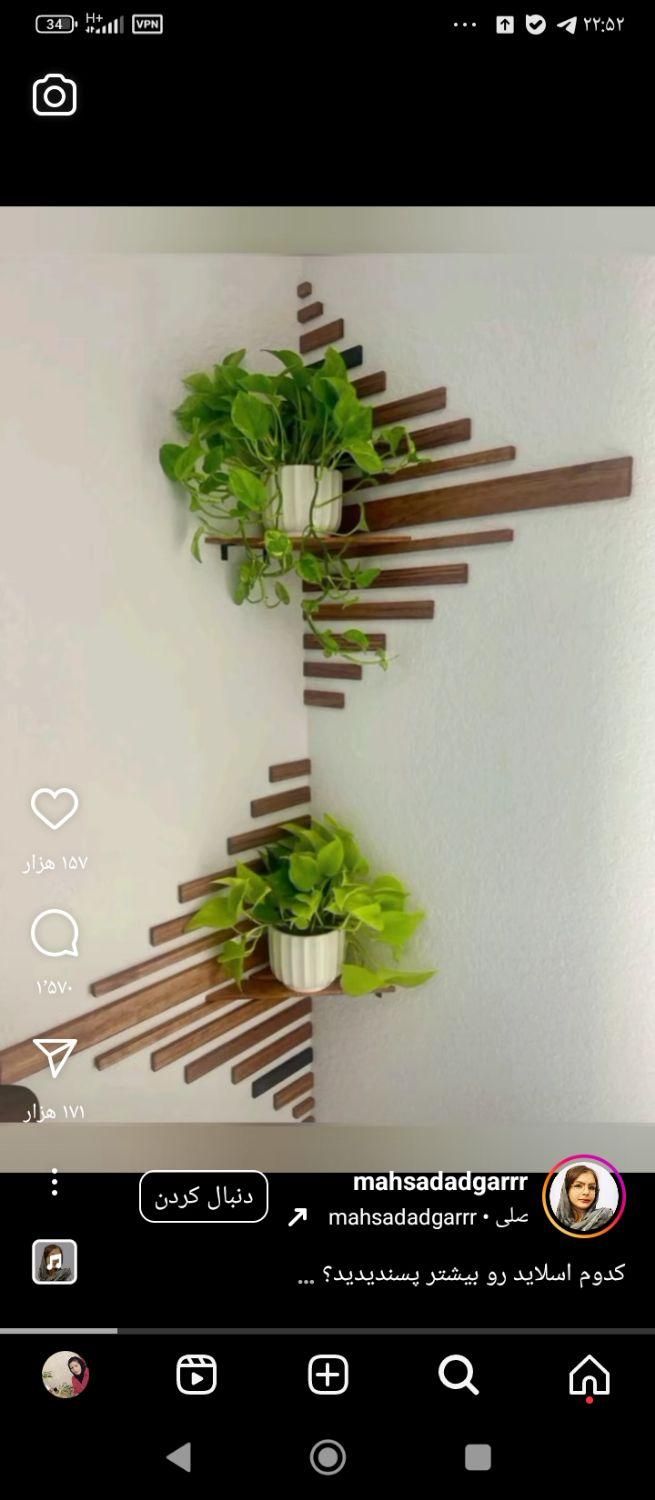The image size is (655, 1500).
Task: Open my profile tab avatar
Action: tap(66, 1375)
